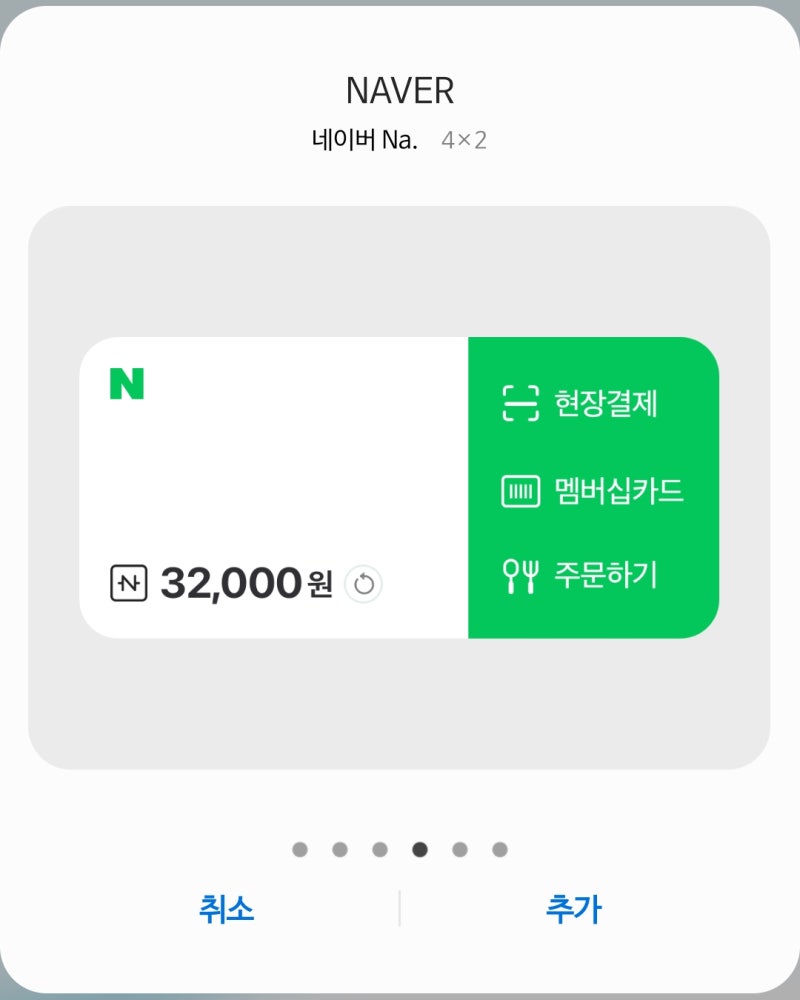
Task: Select the fifth gray pagination dot
Action: (460, 849)
